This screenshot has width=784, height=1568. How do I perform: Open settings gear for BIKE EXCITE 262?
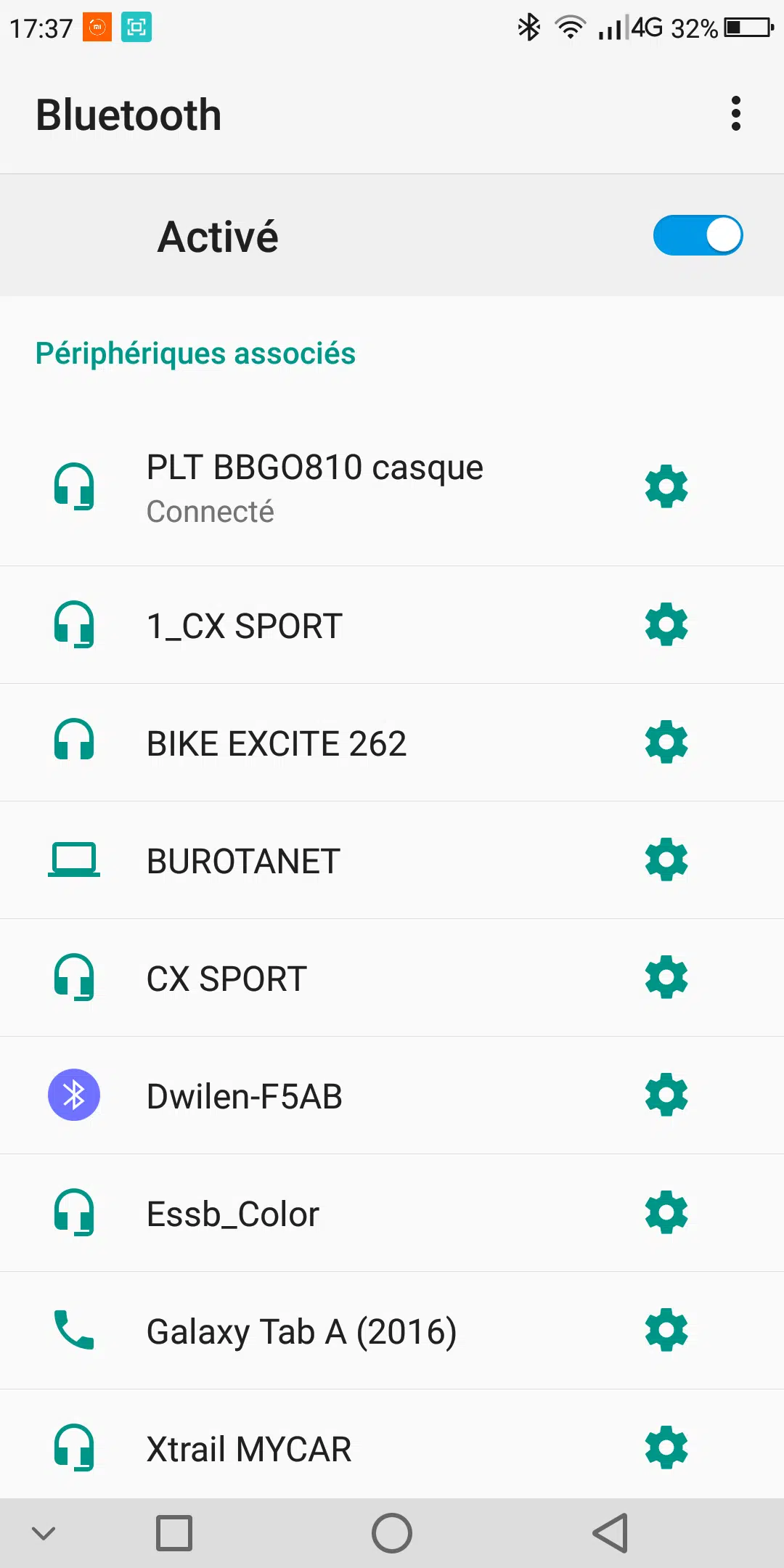point(666,742)
